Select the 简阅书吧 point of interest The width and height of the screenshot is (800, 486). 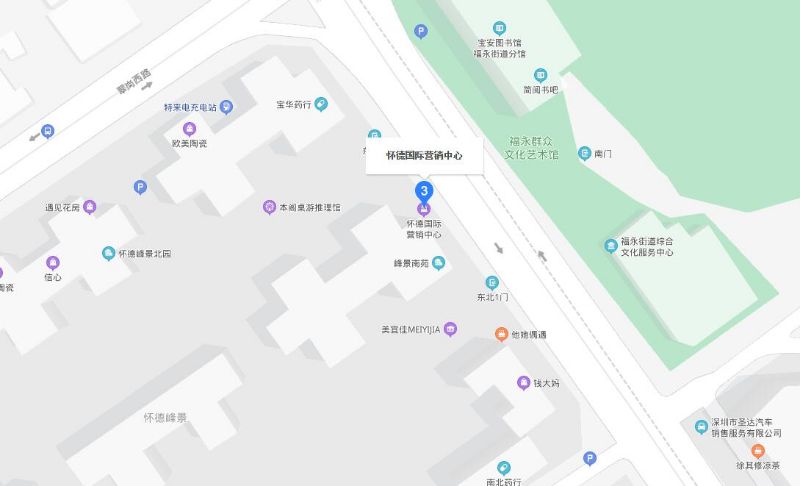pos(540,75)
